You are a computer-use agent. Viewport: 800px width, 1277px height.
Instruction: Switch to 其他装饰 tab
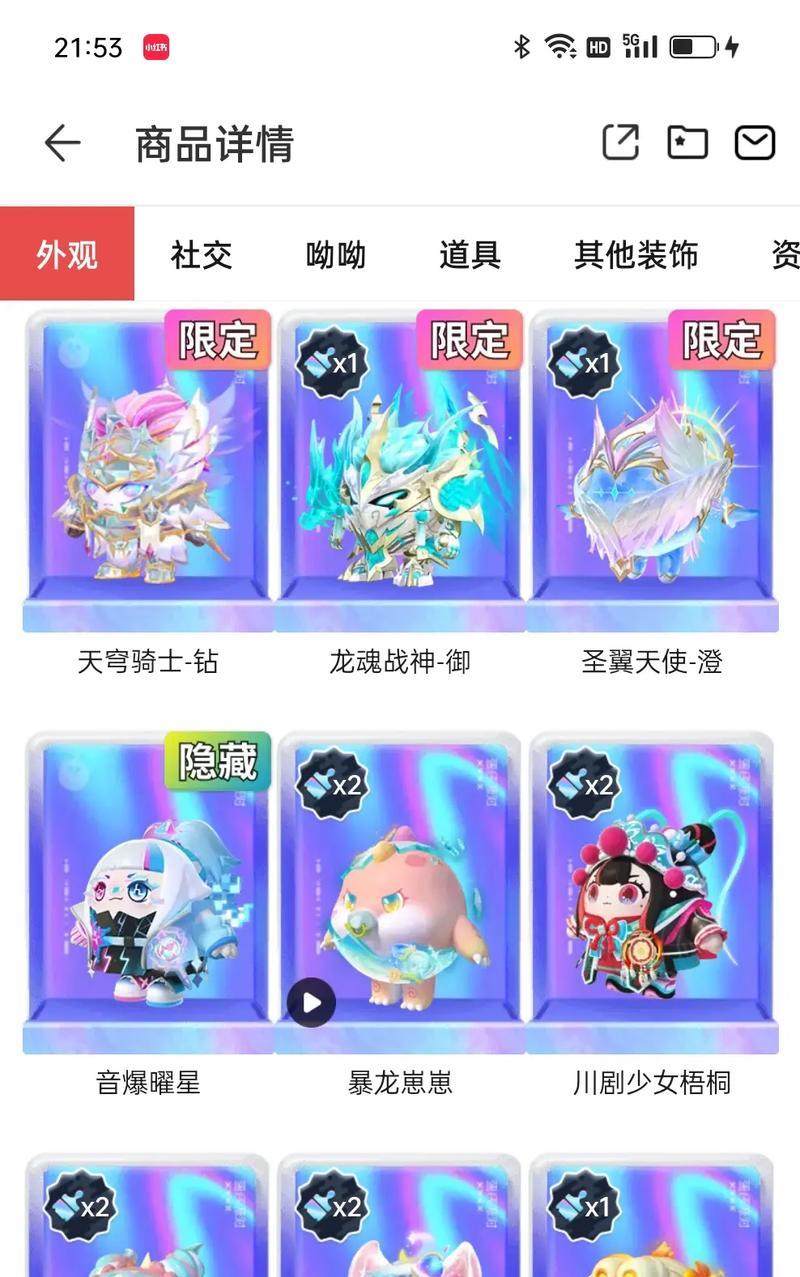point(636,255)
